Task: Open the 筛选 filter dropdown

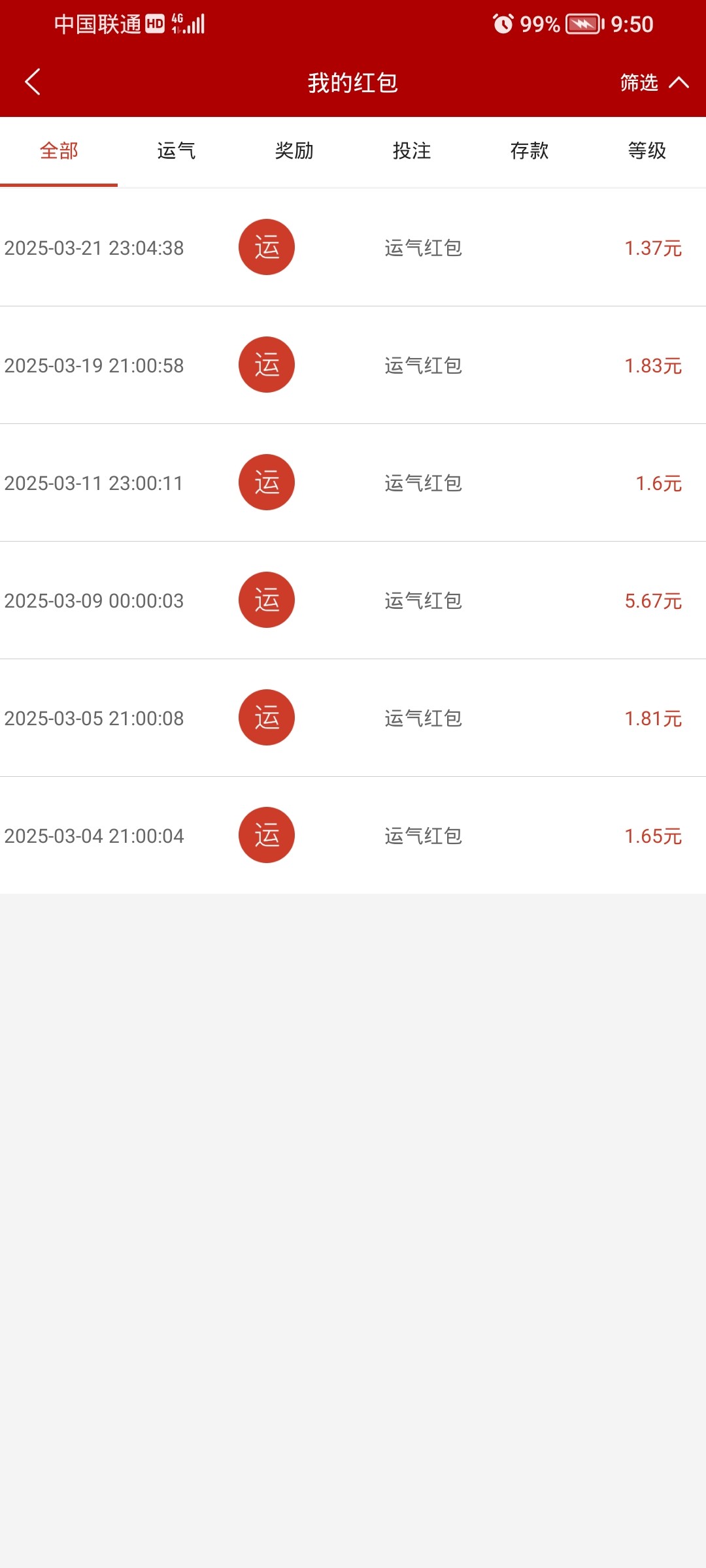Action: [654, 82]
